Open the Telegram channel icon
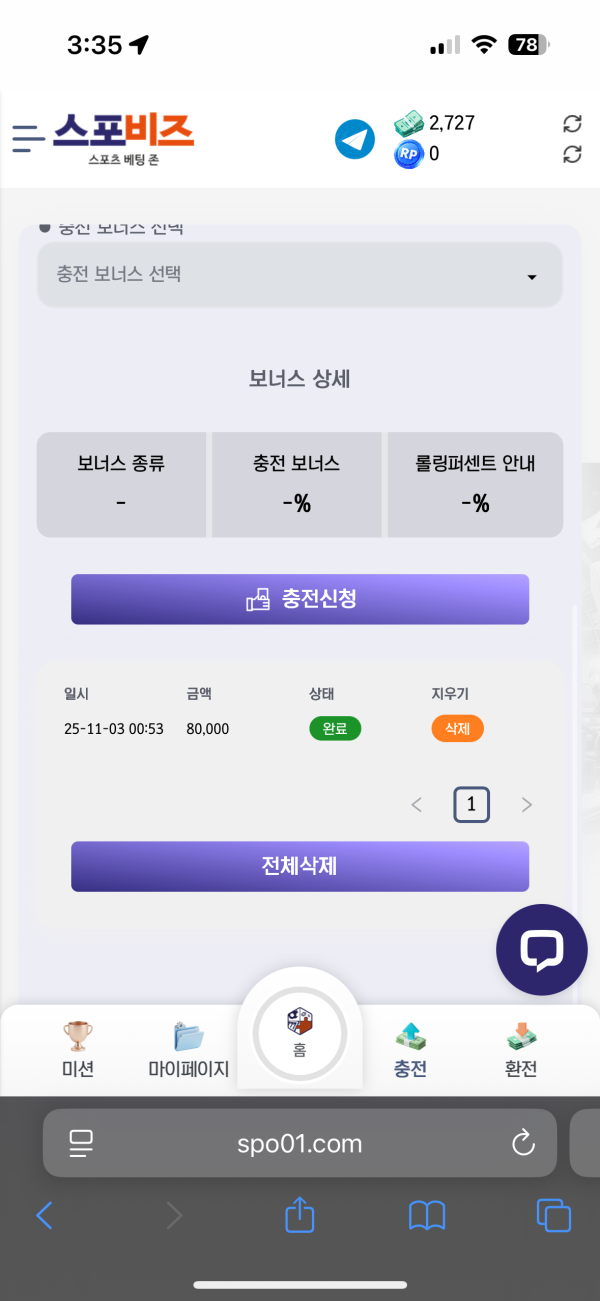Screen dimensions: 600x1301 click(x=354, y=139)
